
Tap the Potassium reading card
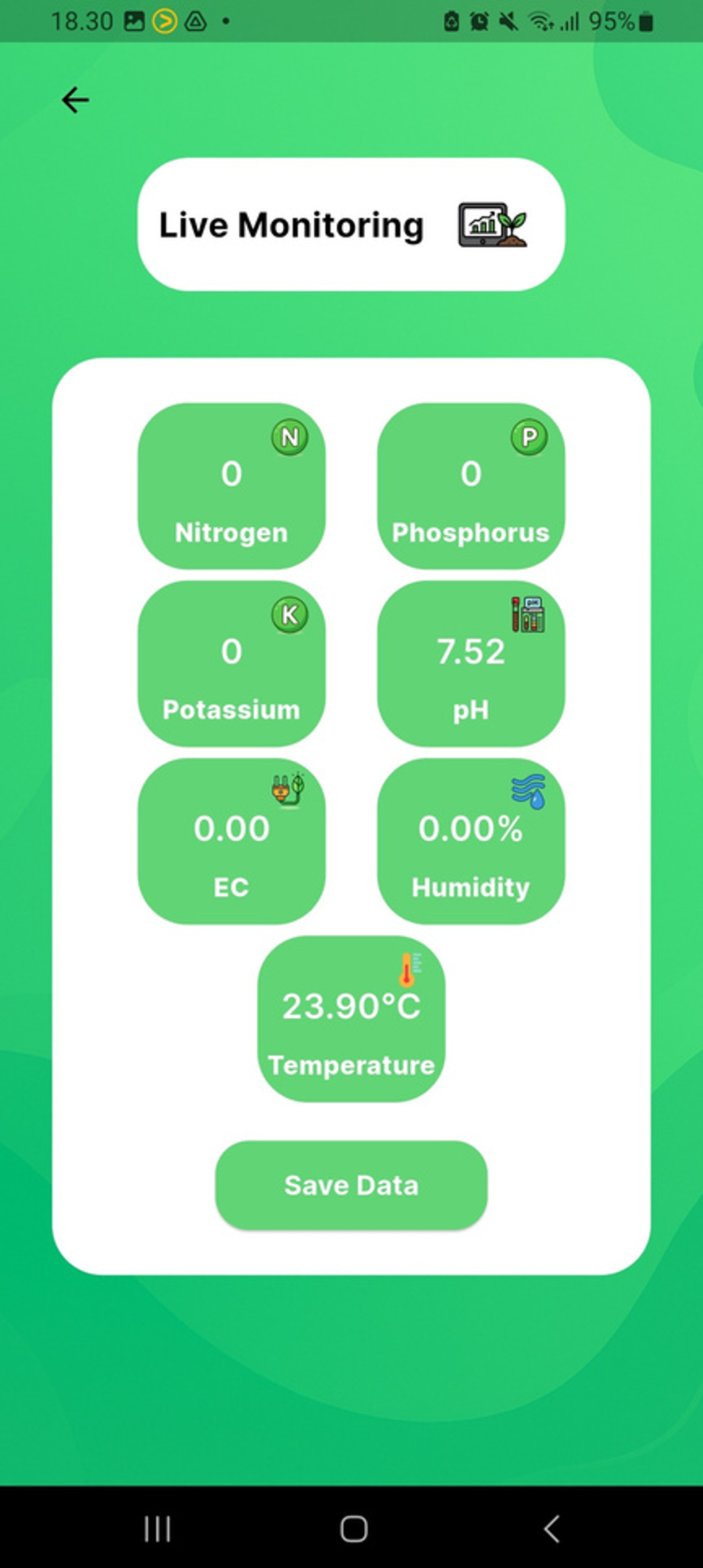(x=231, y=663)
